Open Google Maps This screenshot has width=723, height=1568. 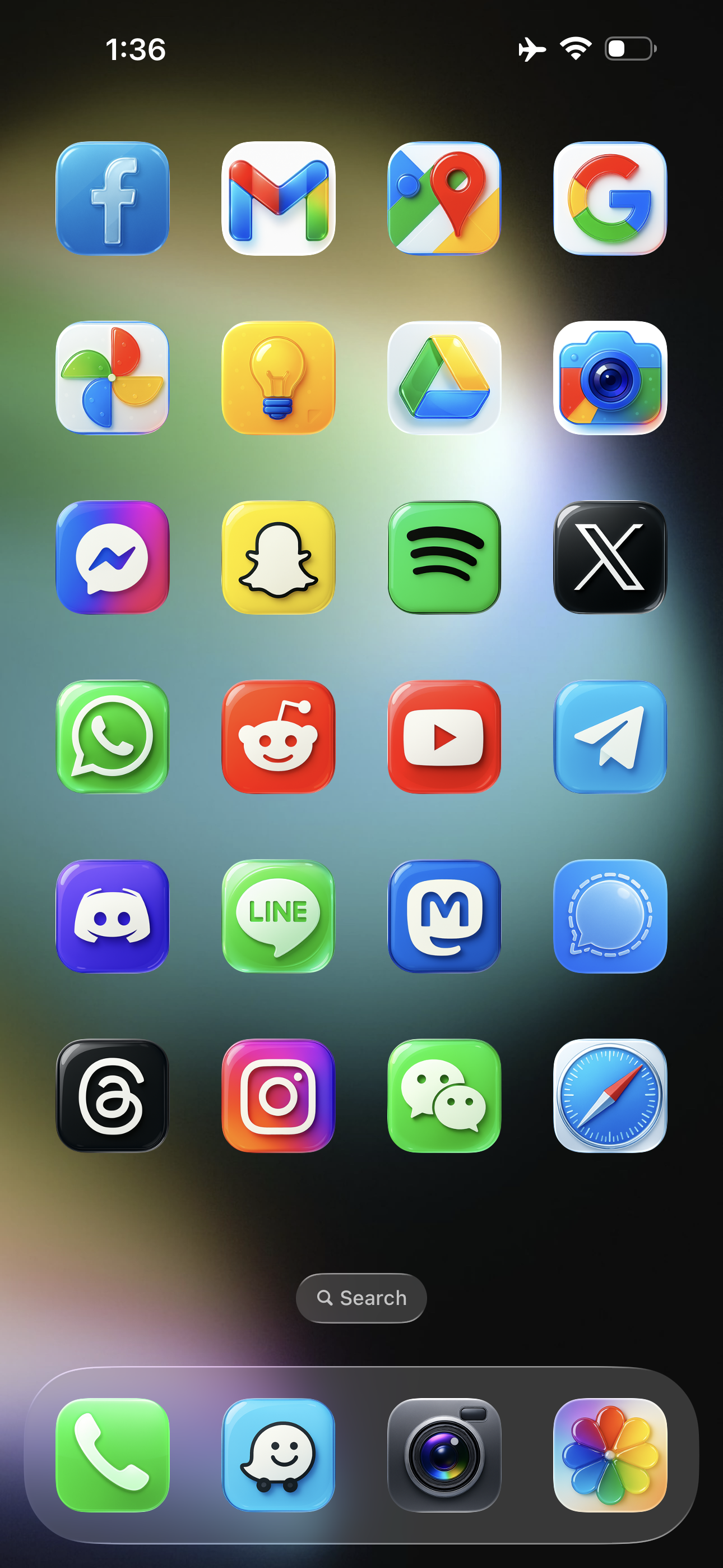click(444, 199)
